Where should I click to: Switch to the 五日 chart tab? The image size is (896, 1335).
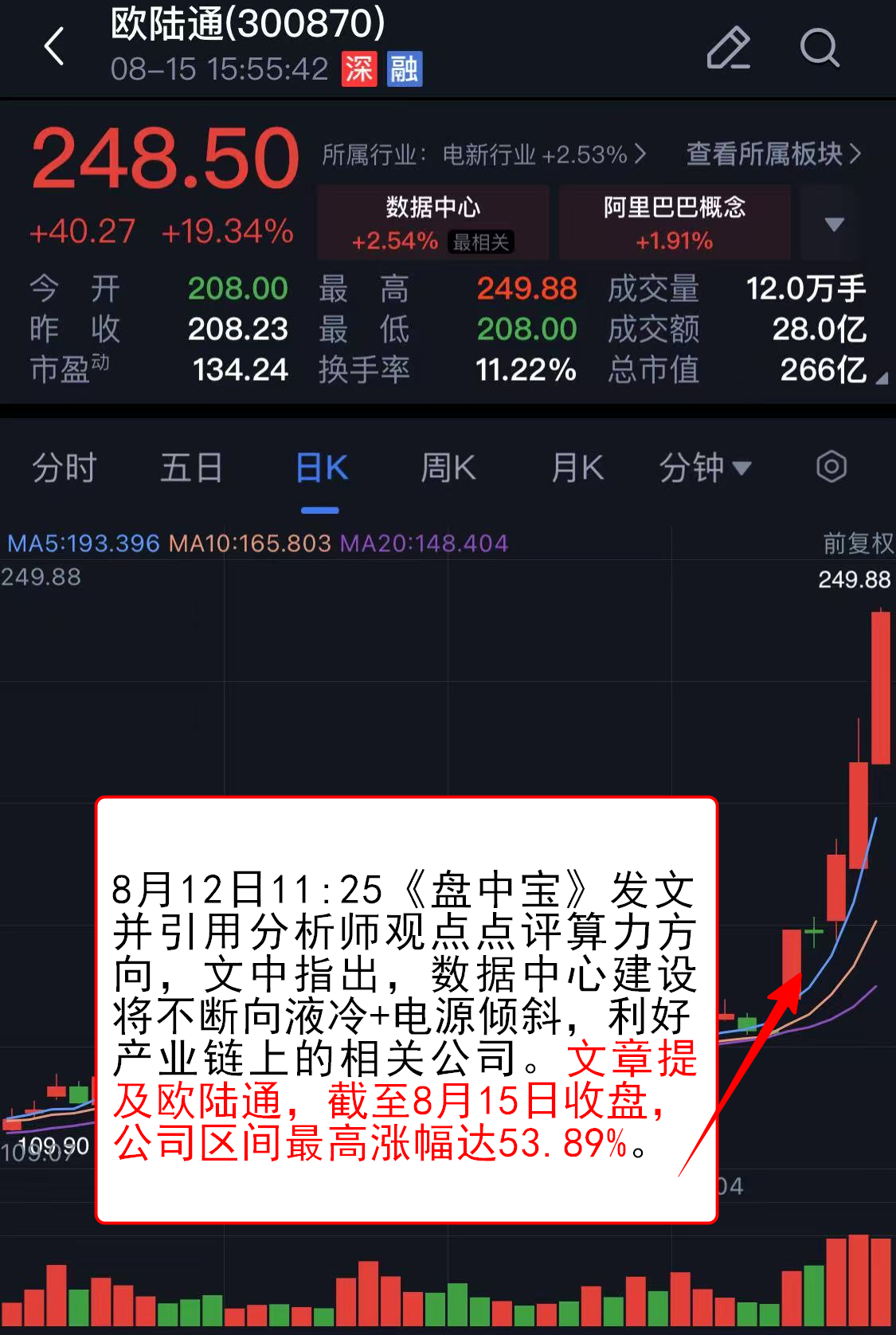click(191, 468)
